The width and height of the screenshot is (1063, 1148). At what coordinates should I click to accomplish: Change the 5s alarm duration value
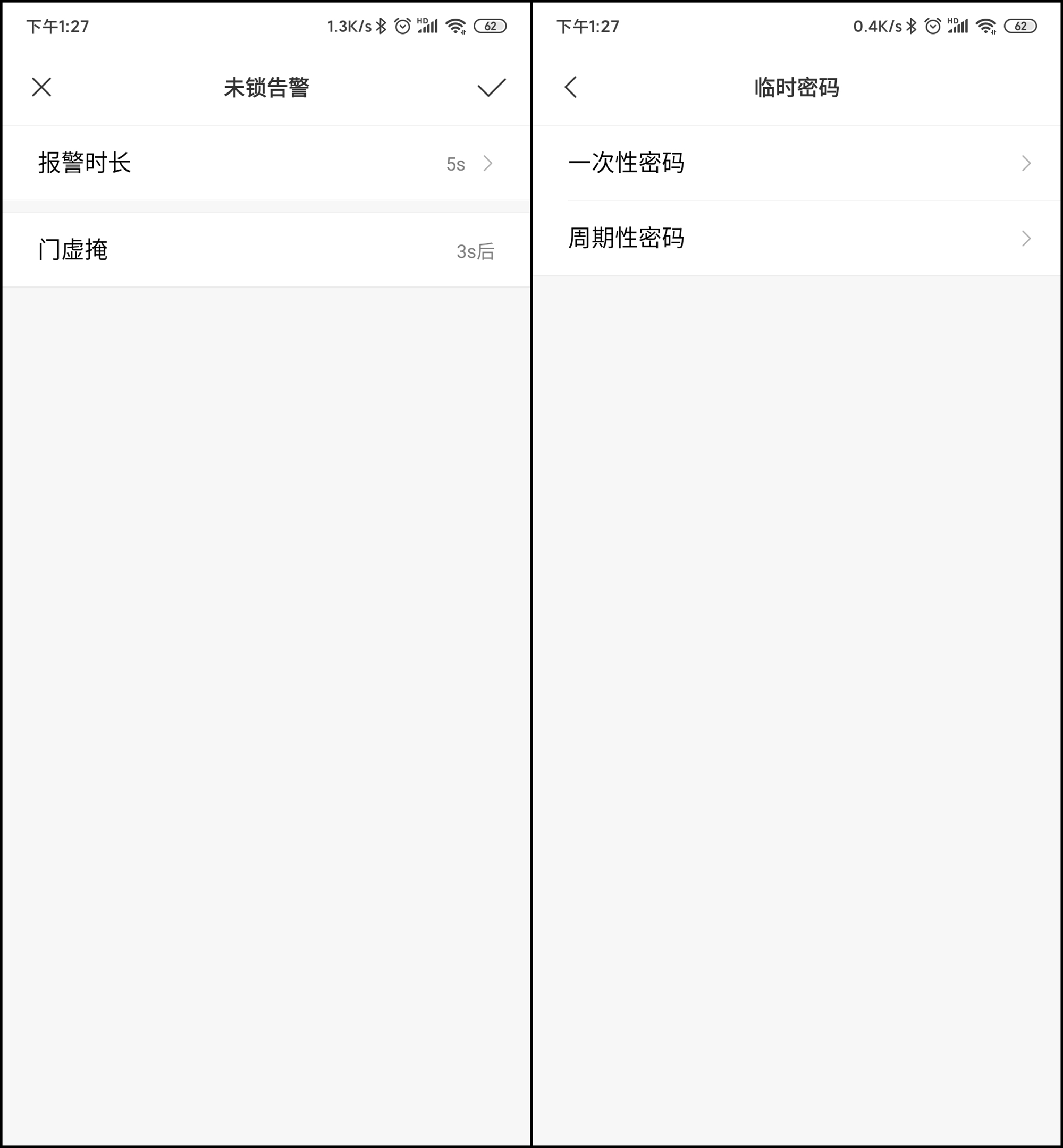coord(454,163)
